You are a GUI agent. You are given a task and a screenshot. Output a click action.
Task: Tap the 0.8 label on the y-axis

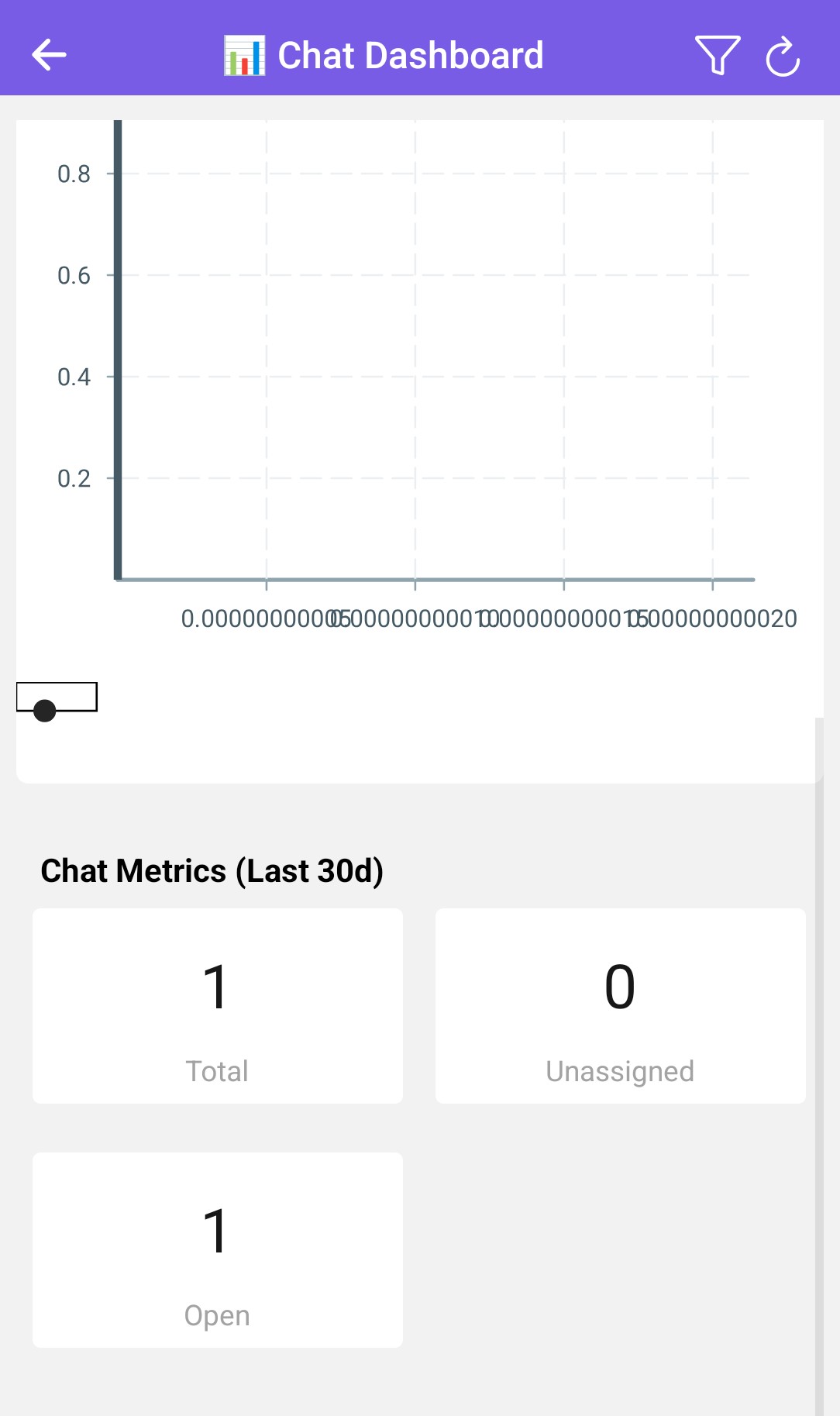tap(75, 173)
